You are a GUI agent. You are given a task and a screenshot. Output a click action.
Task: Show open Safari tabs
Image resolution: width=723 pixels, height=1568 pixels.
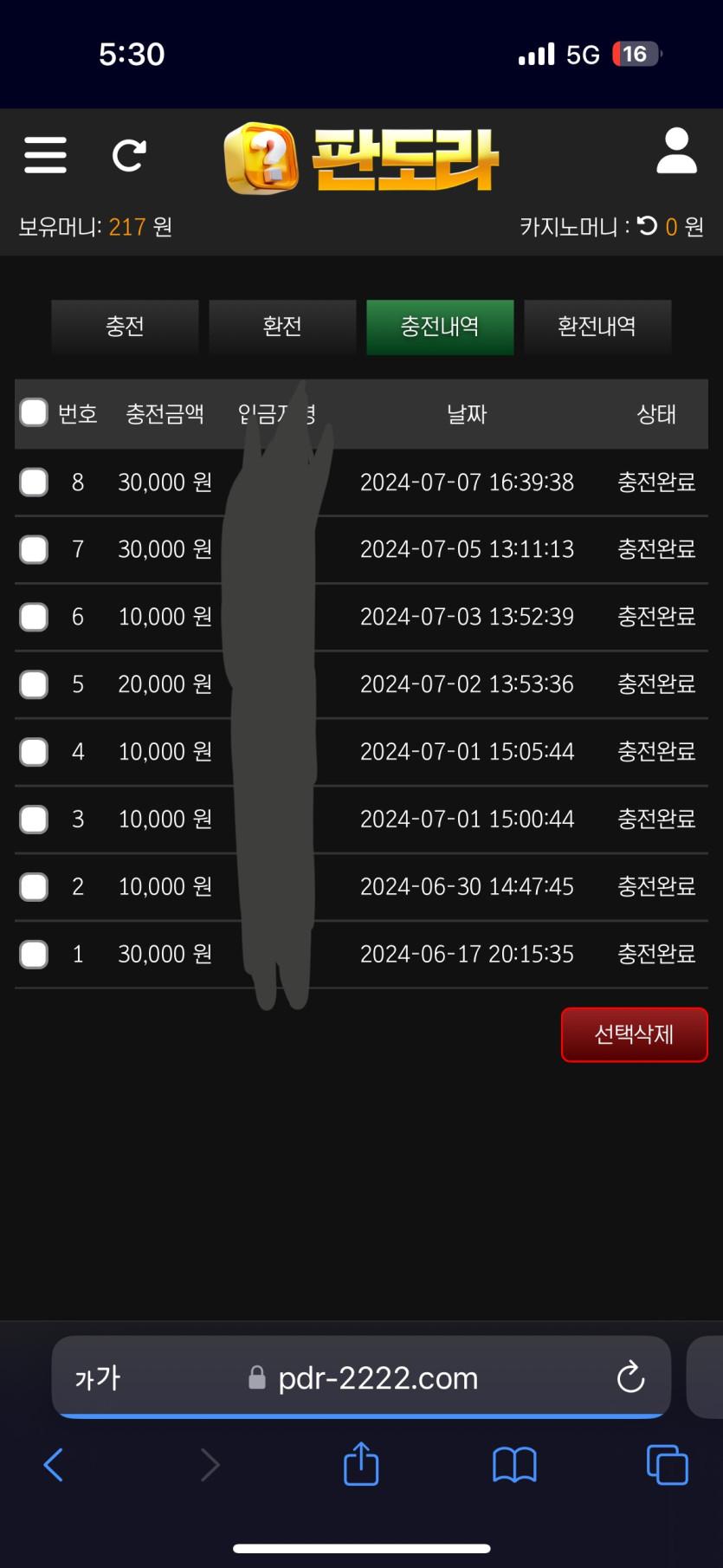[667, 1465]
